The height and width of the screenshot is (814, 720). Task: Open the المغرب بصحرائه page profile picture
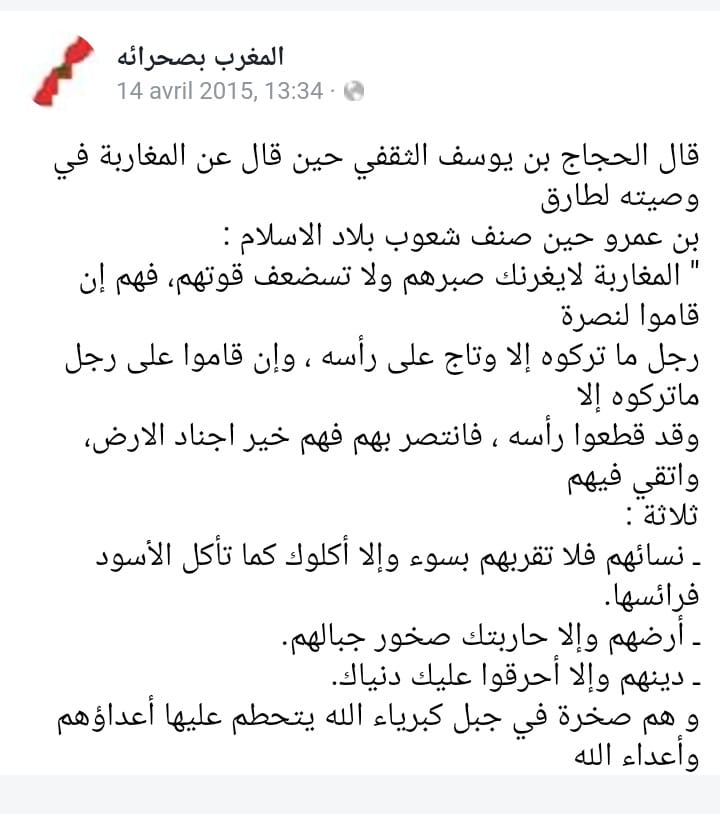click(x=64, y=71)
